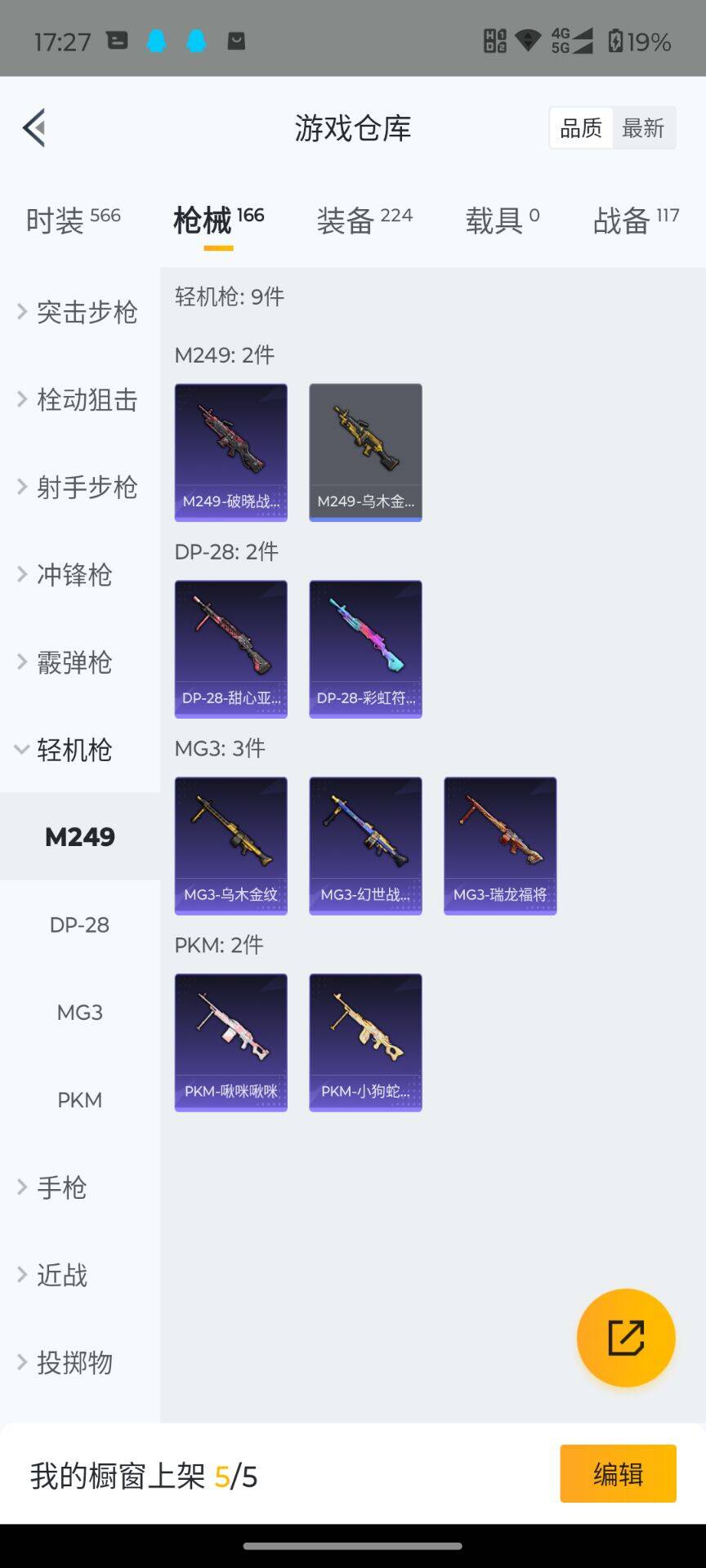706x1568 pixels.
Task: Switch to the 装备 tab
Action: pos(364,220)
